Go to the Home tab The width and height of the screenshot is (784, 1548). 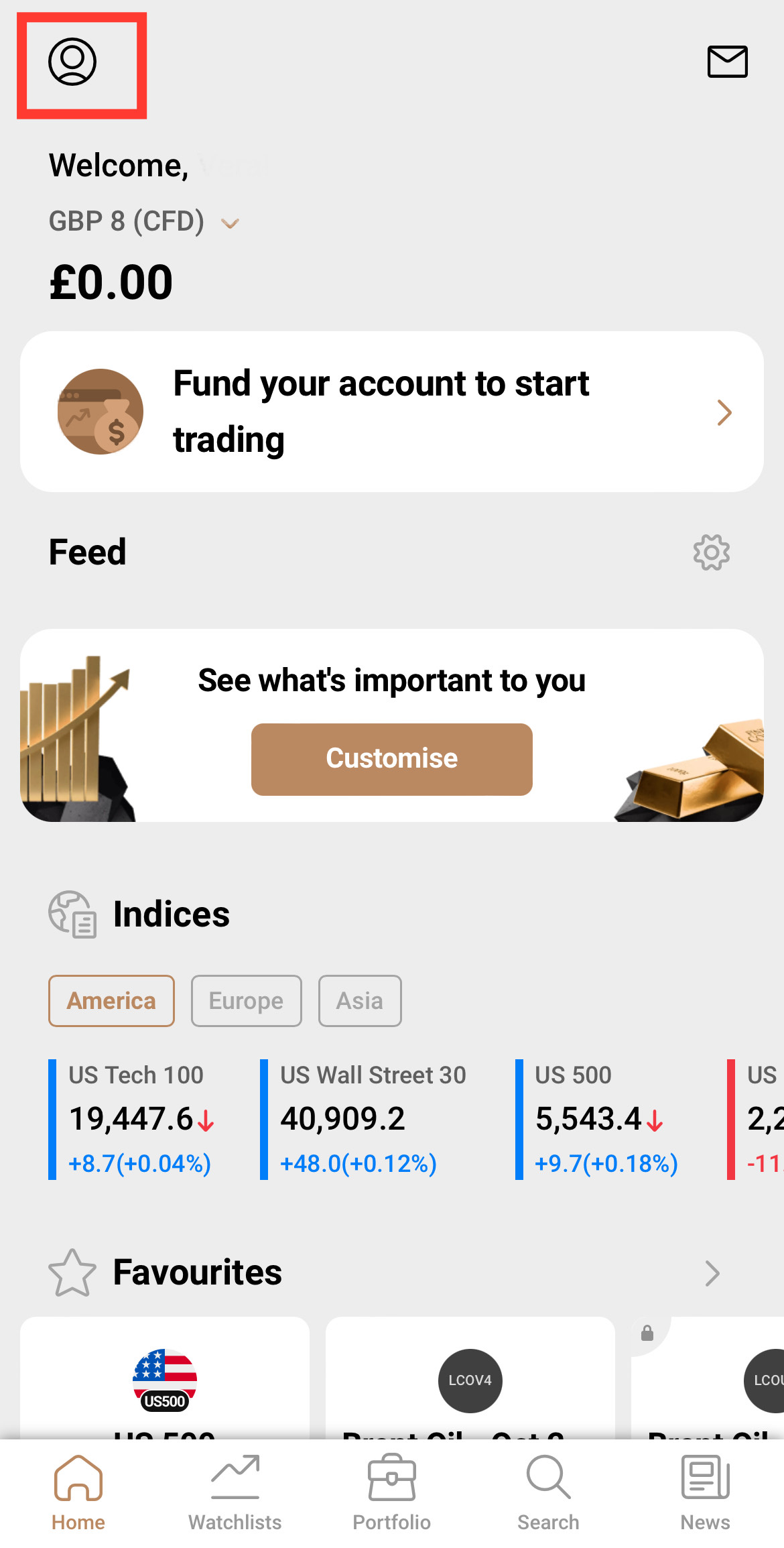[78, 1494]
